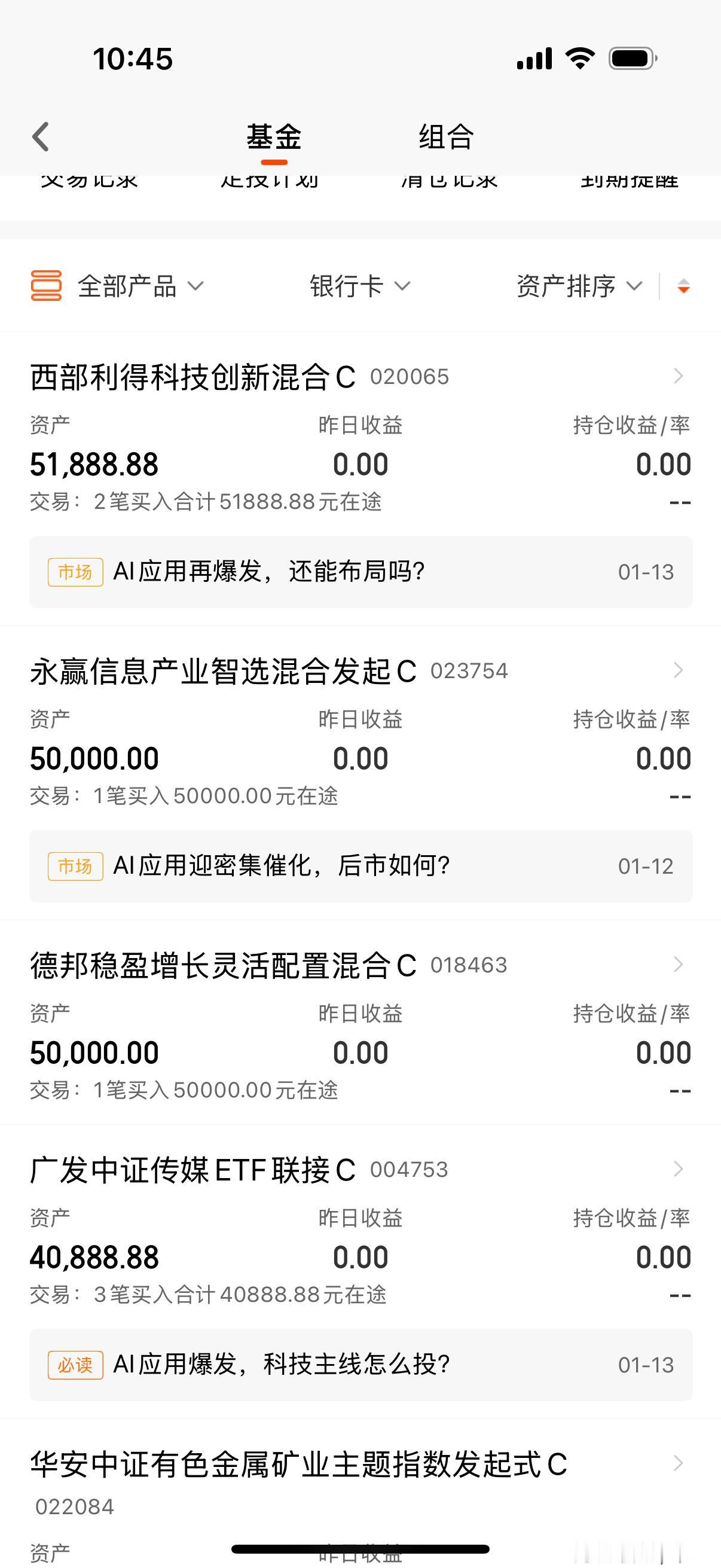Toggle the sort direction arrow icon
The image size is (721, 1568).
coord(683,286)
